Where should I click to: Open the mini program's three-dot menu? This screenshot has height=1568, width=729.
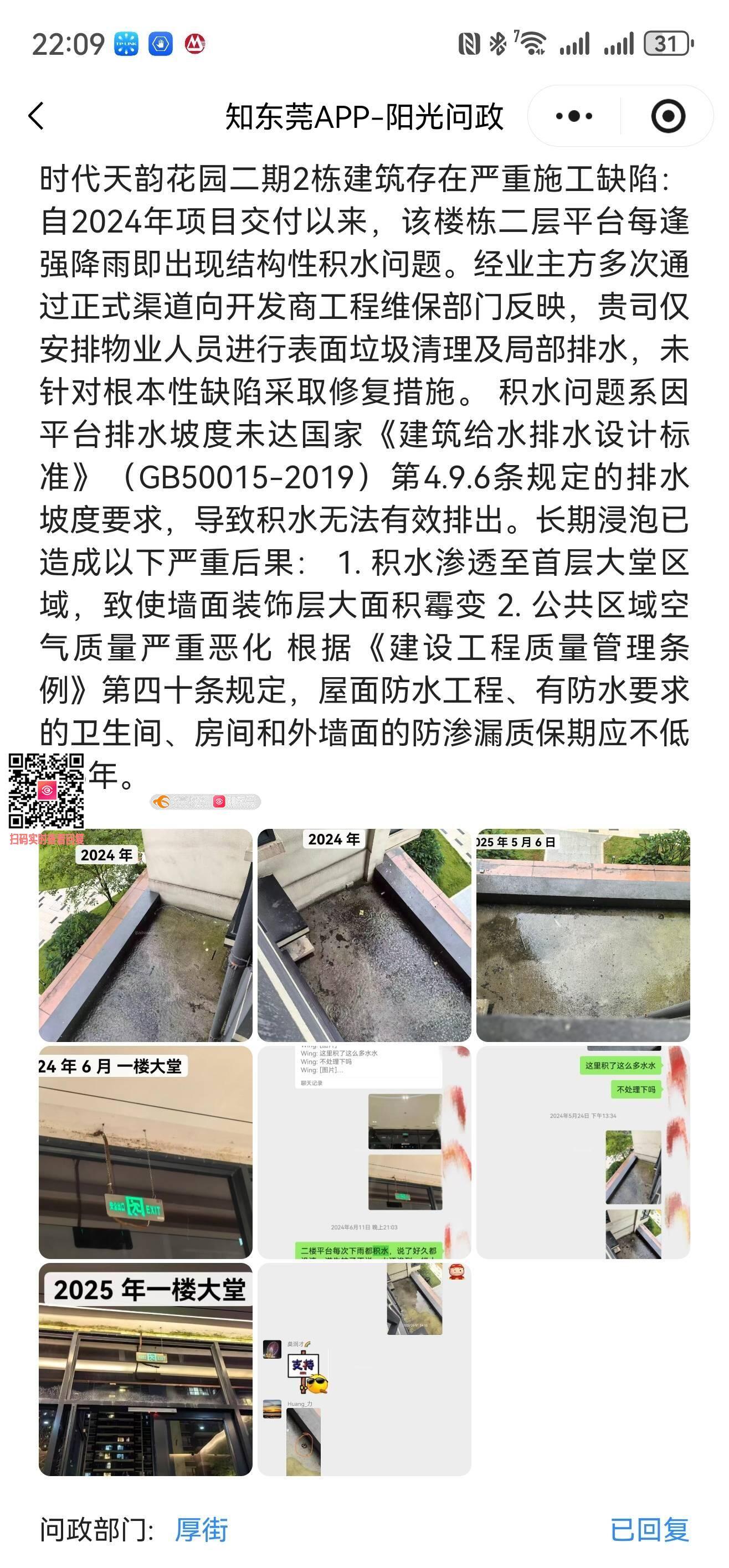tap(574, 116)
